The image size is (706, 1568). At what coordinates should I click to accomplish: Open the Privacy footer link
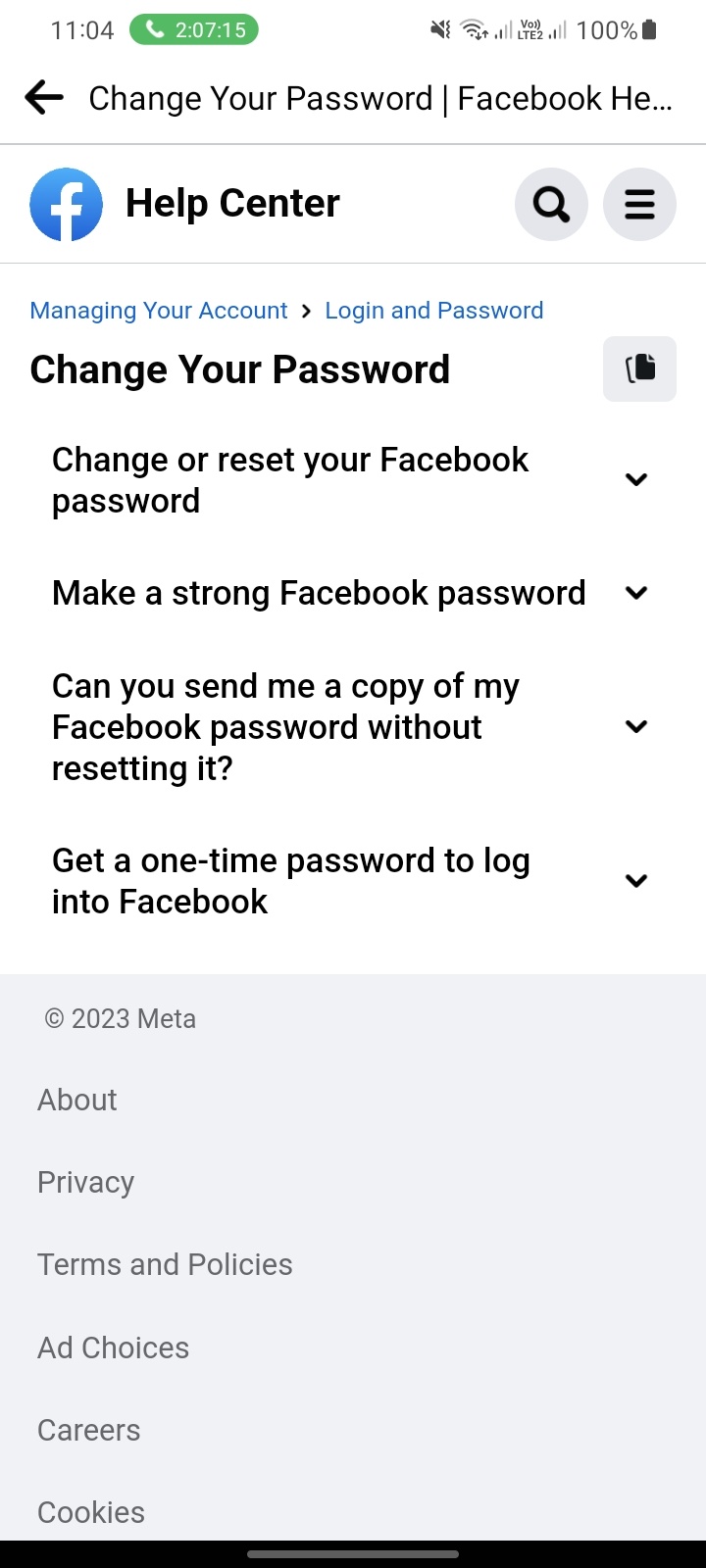86,1183
